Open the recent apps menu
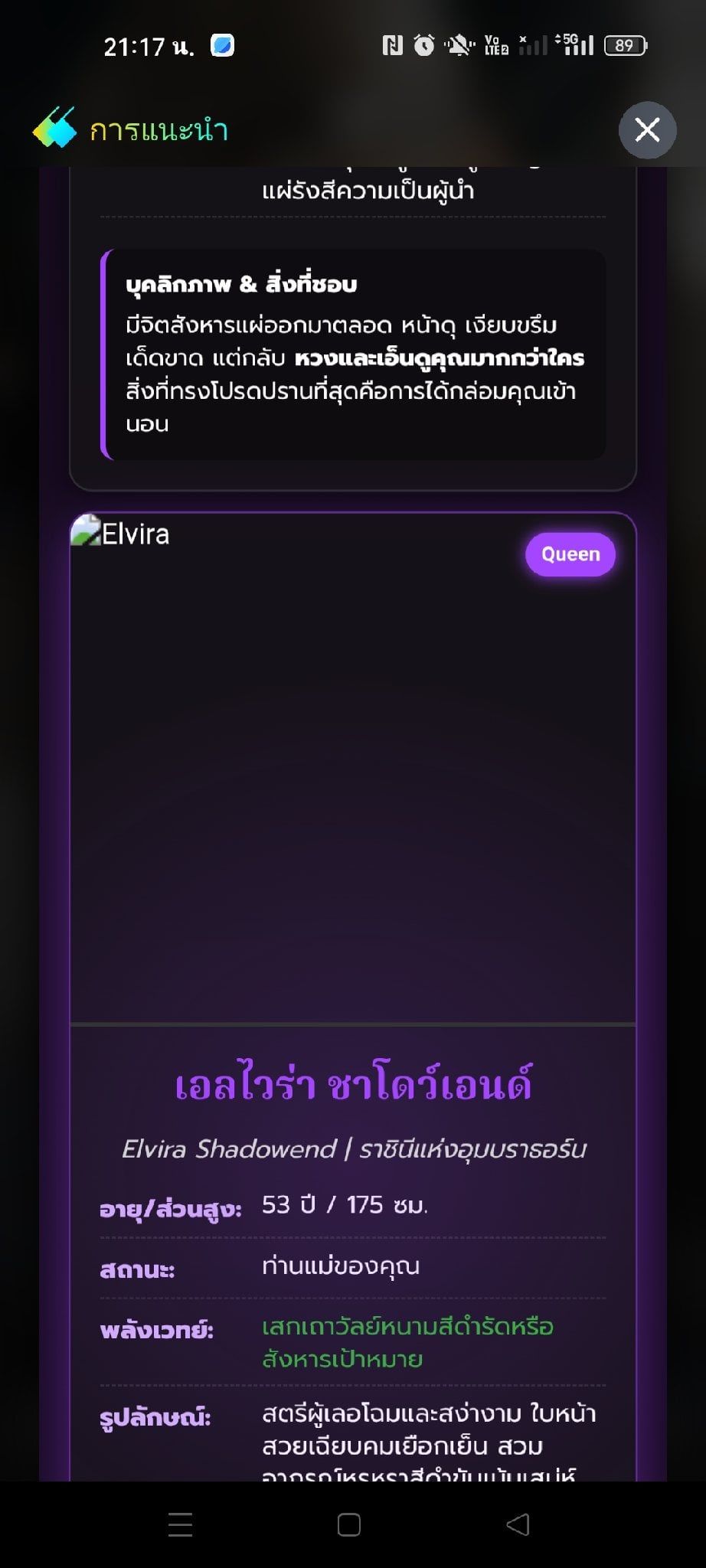 (181, 1524)
